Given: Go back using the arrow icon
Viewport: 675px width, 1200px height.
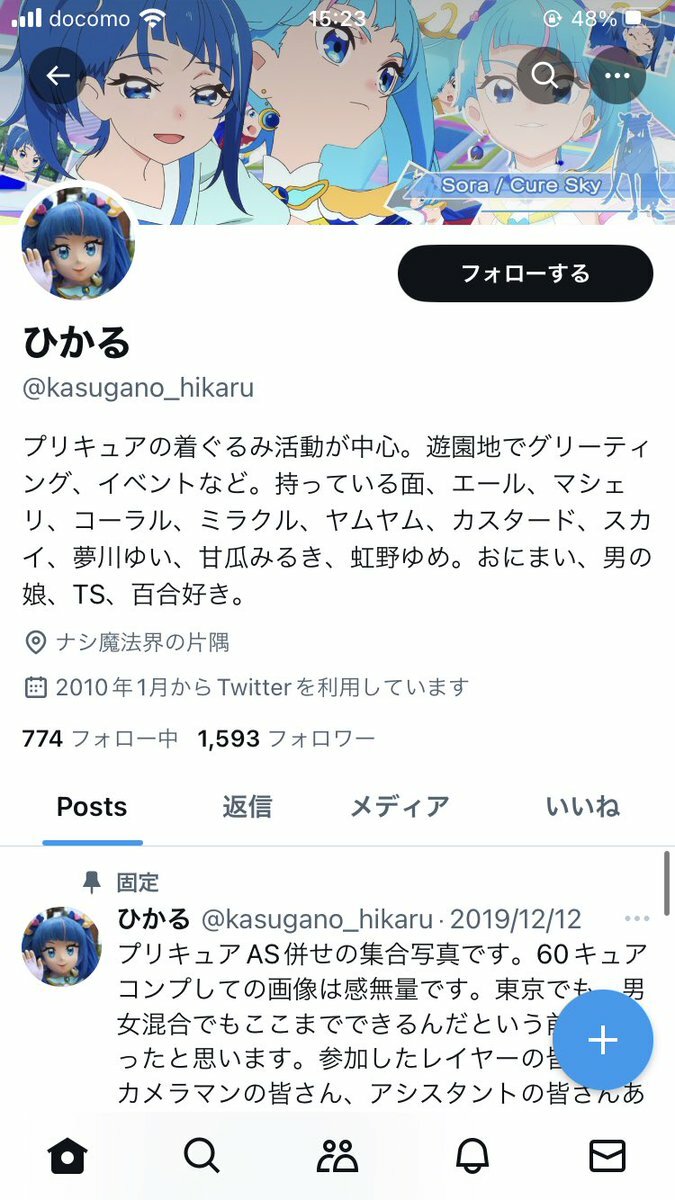Looking at the screenshot, I should coord(57,75).
